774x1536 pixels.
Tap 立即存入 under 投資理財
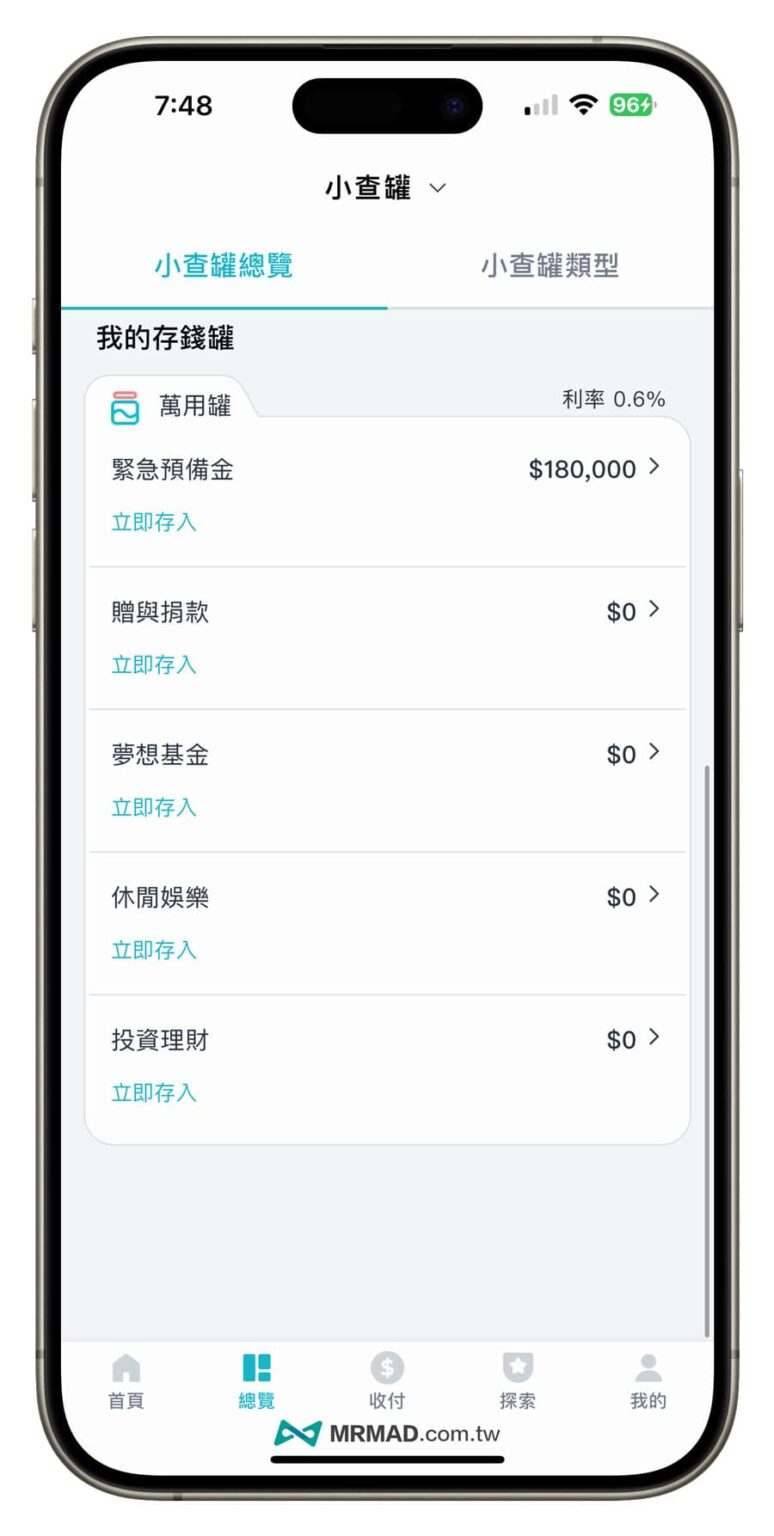[154, 1093]
